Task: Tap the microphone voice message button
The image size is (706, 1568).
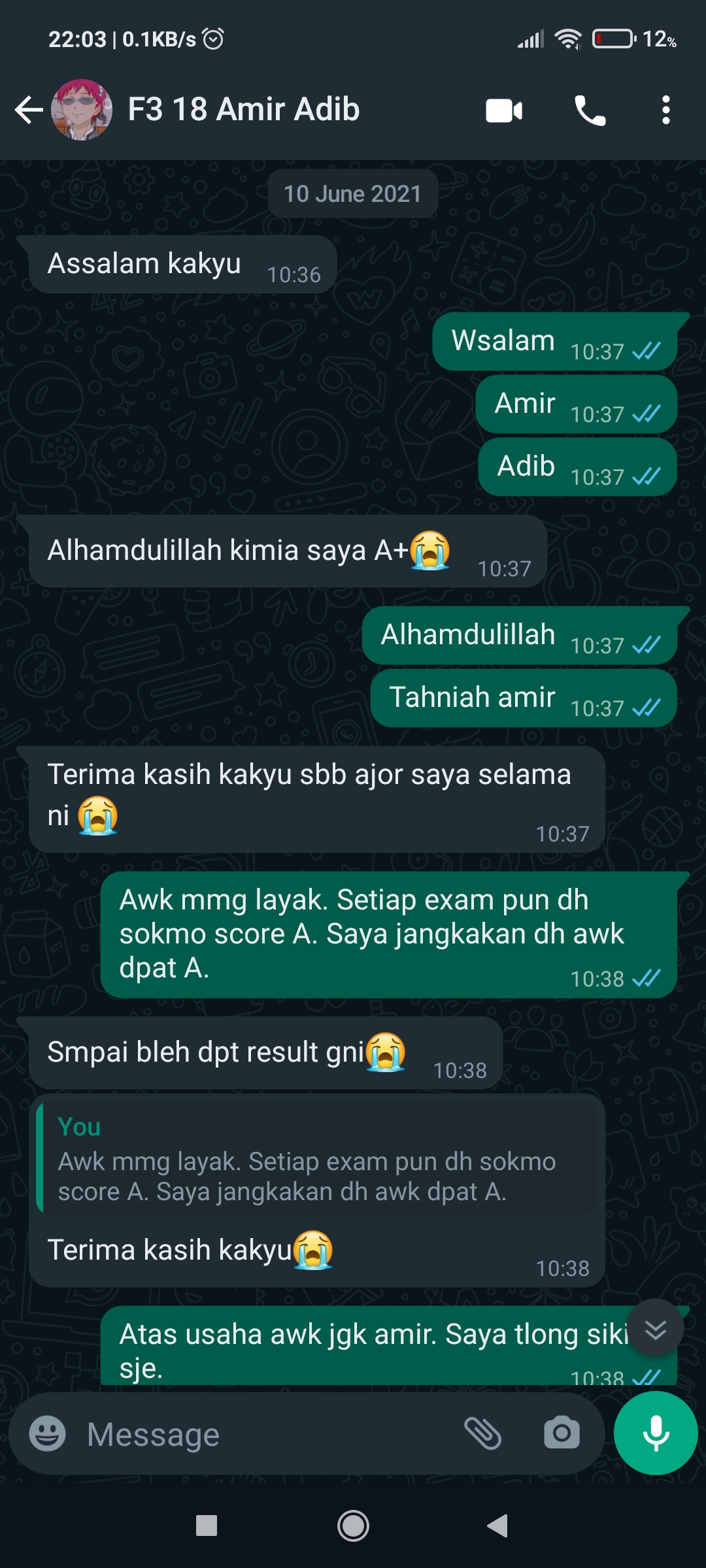Action: tap(656, 1433)
